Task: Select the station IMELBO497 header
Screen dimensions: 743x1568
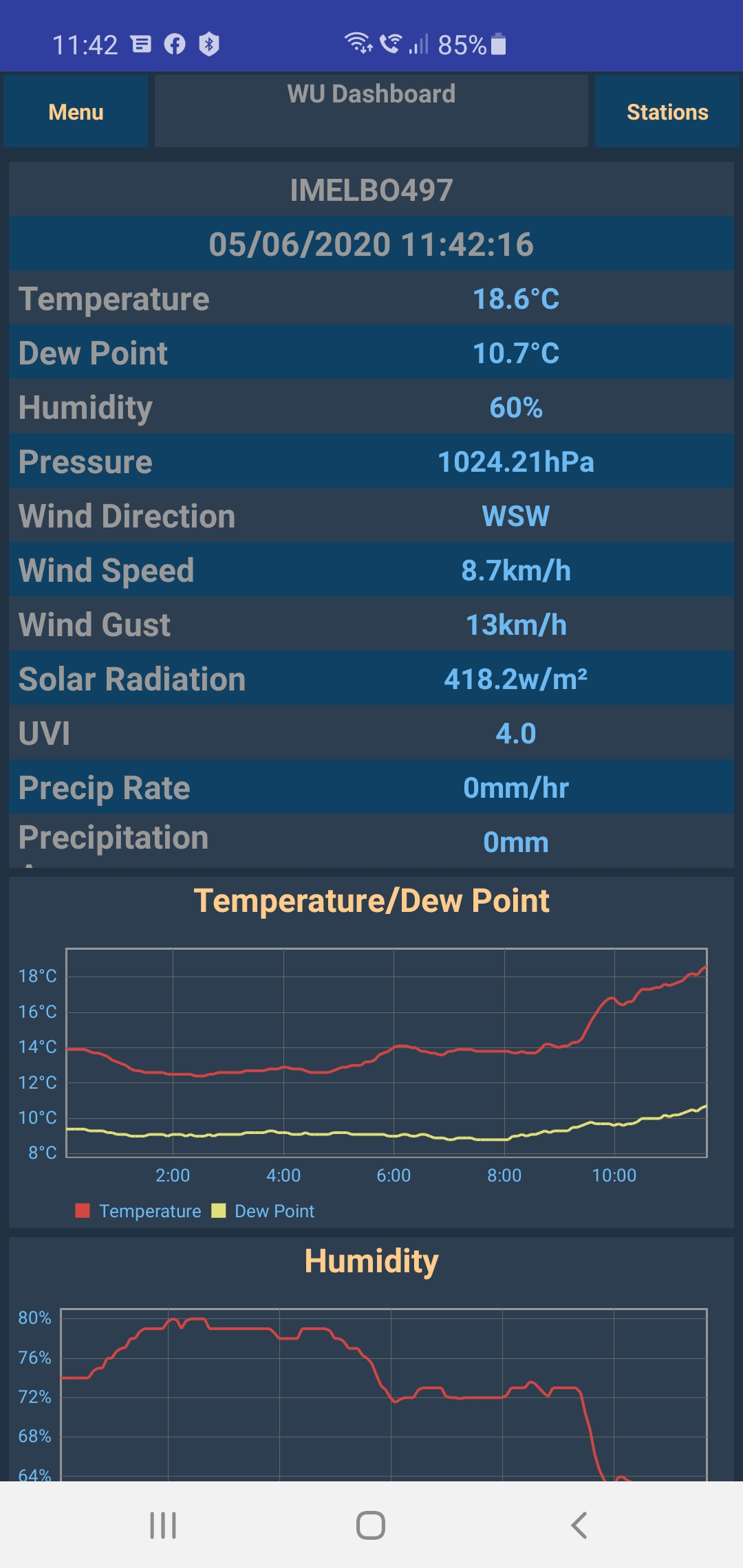Action: [x=371, y=191]
